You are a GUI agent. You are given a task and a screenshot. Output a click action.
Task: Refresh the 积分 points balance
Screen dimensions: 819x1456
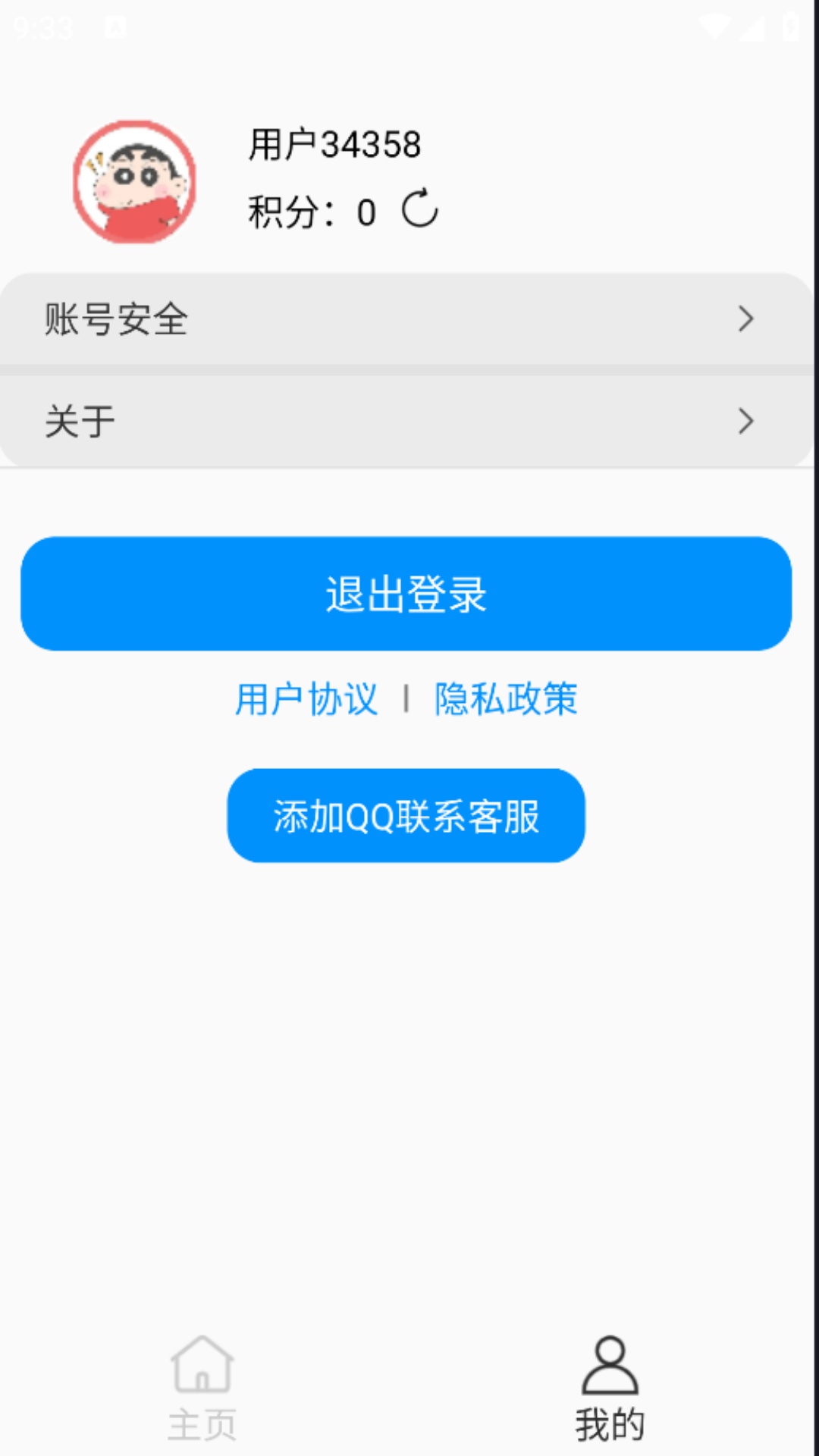419,209
